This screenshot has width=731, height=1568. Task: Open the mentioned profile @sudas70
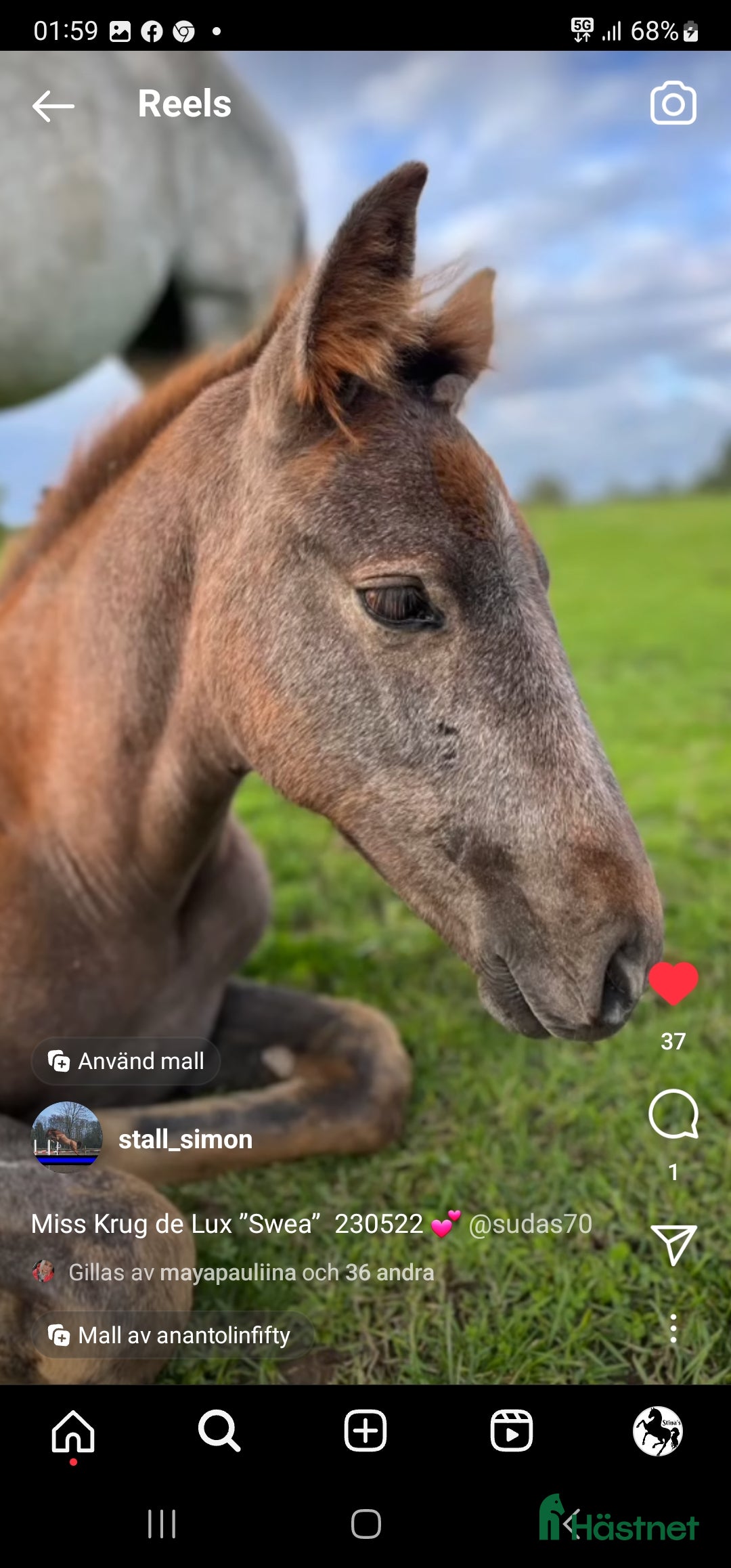coord(530,1224)
